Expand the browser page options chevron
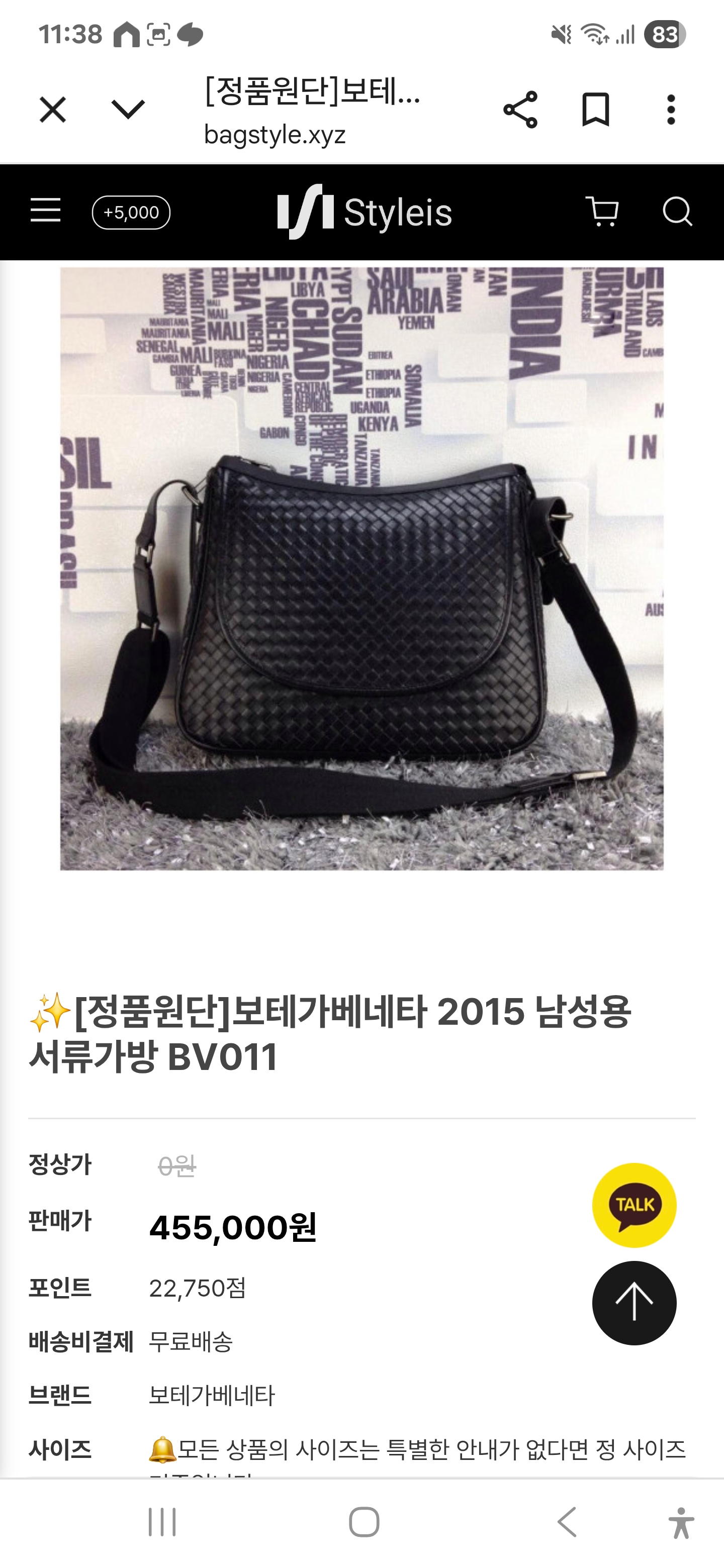The height and width of the screenshot is (1568, 724). [128, 110]
